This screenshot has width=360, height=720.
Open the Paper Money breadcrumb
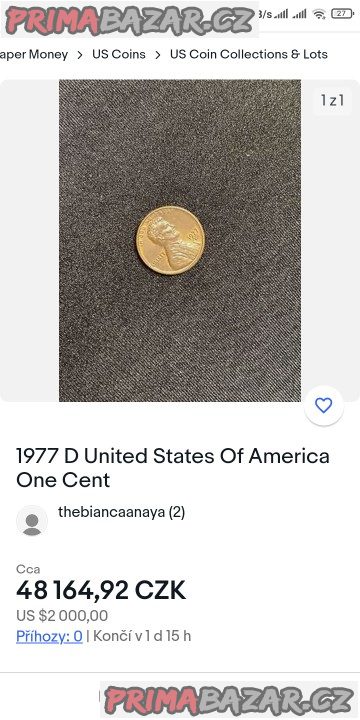coord(34,55)
